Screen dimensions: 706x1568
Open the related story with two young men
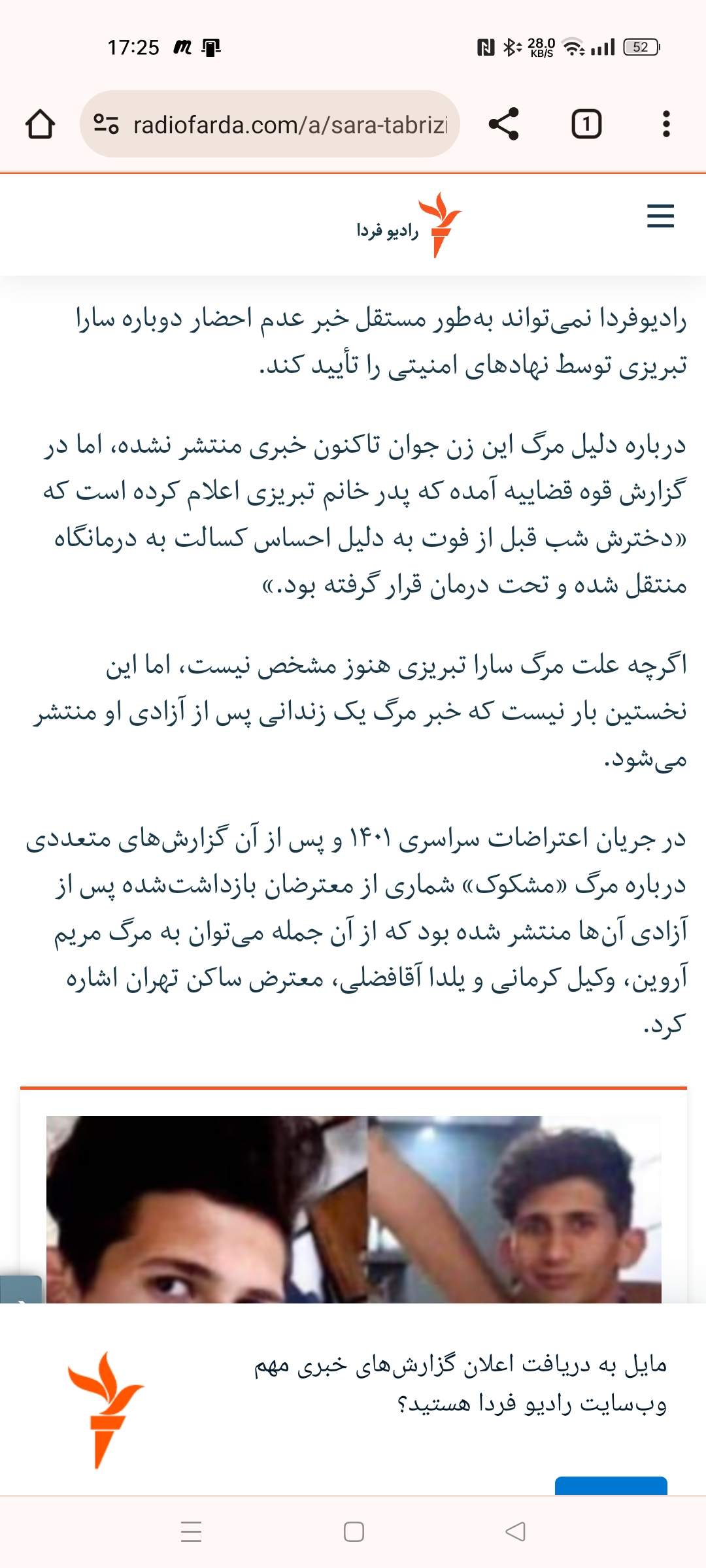pyautogui.click(x=354, y=1209)
